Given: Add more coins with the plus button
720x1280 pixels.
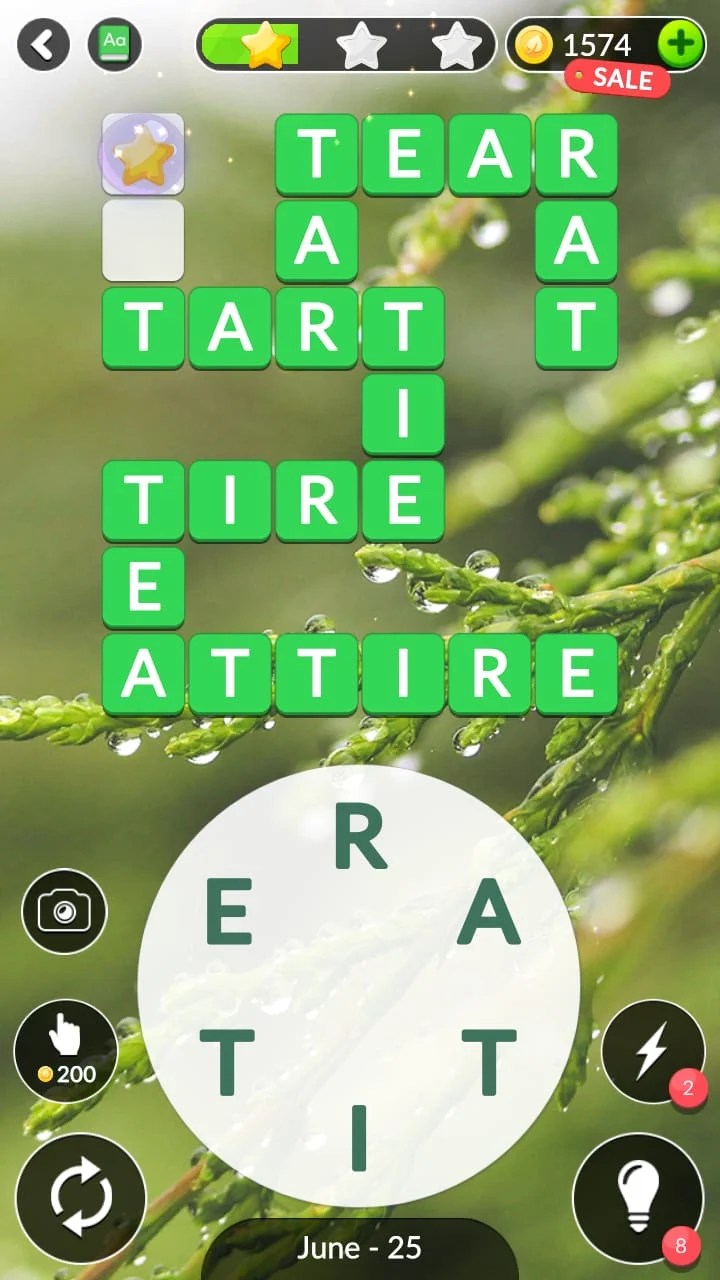Looking at the screenshot, I should (x=680, y=45).
